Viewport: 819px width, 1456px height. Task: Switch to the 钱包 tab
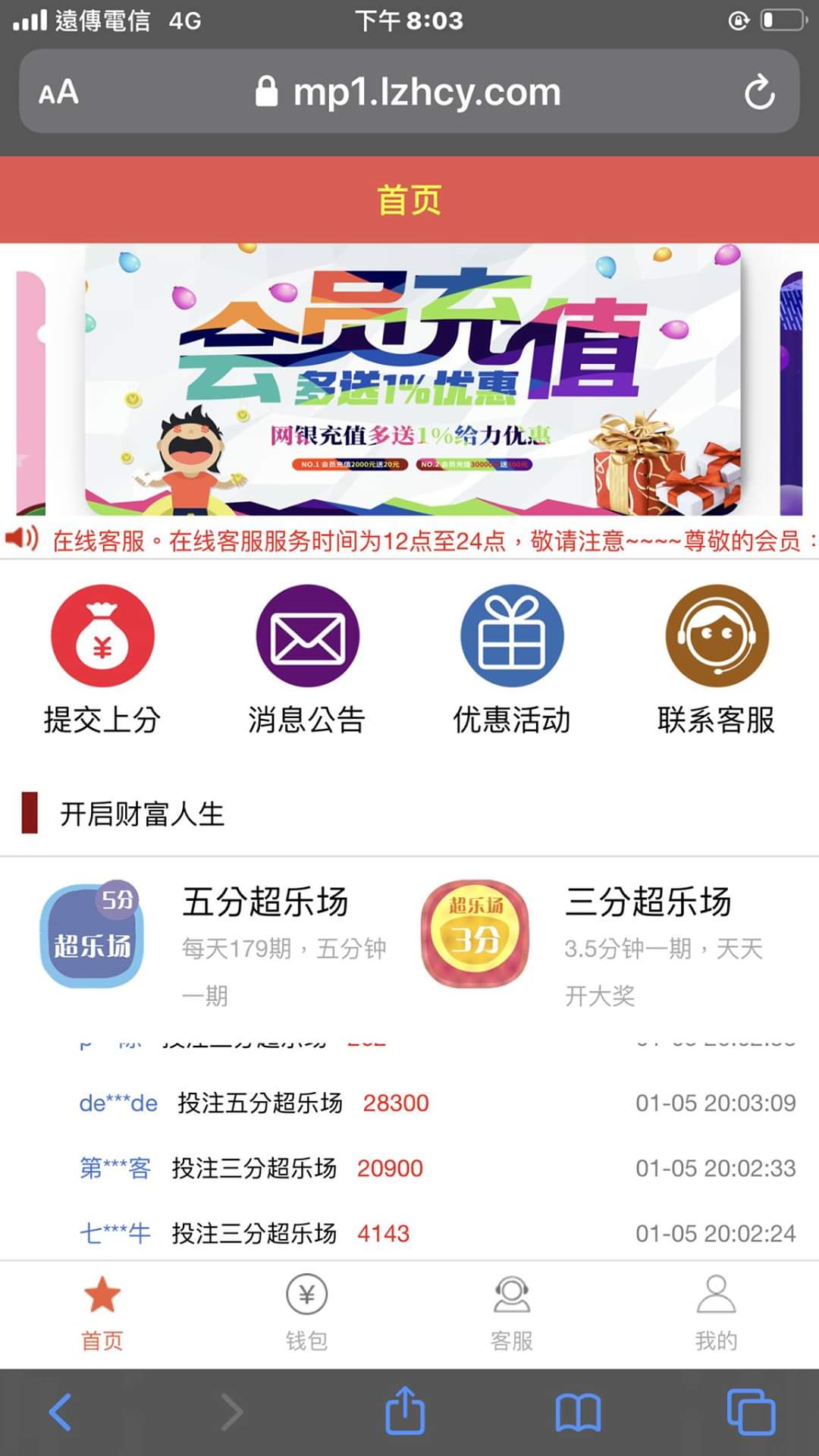point(307,1312)
